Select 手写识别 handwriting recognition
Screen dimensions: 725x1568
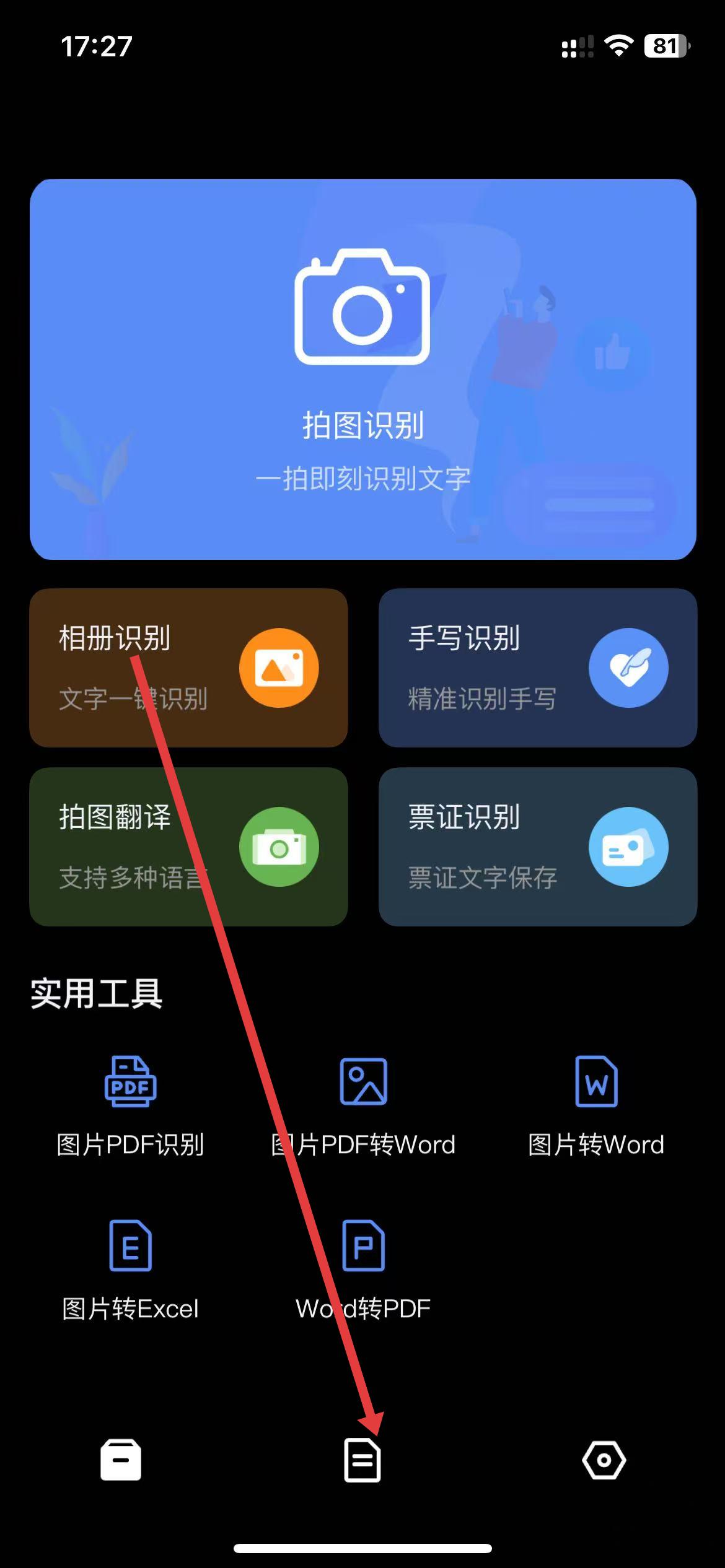(x=537, y=668)
